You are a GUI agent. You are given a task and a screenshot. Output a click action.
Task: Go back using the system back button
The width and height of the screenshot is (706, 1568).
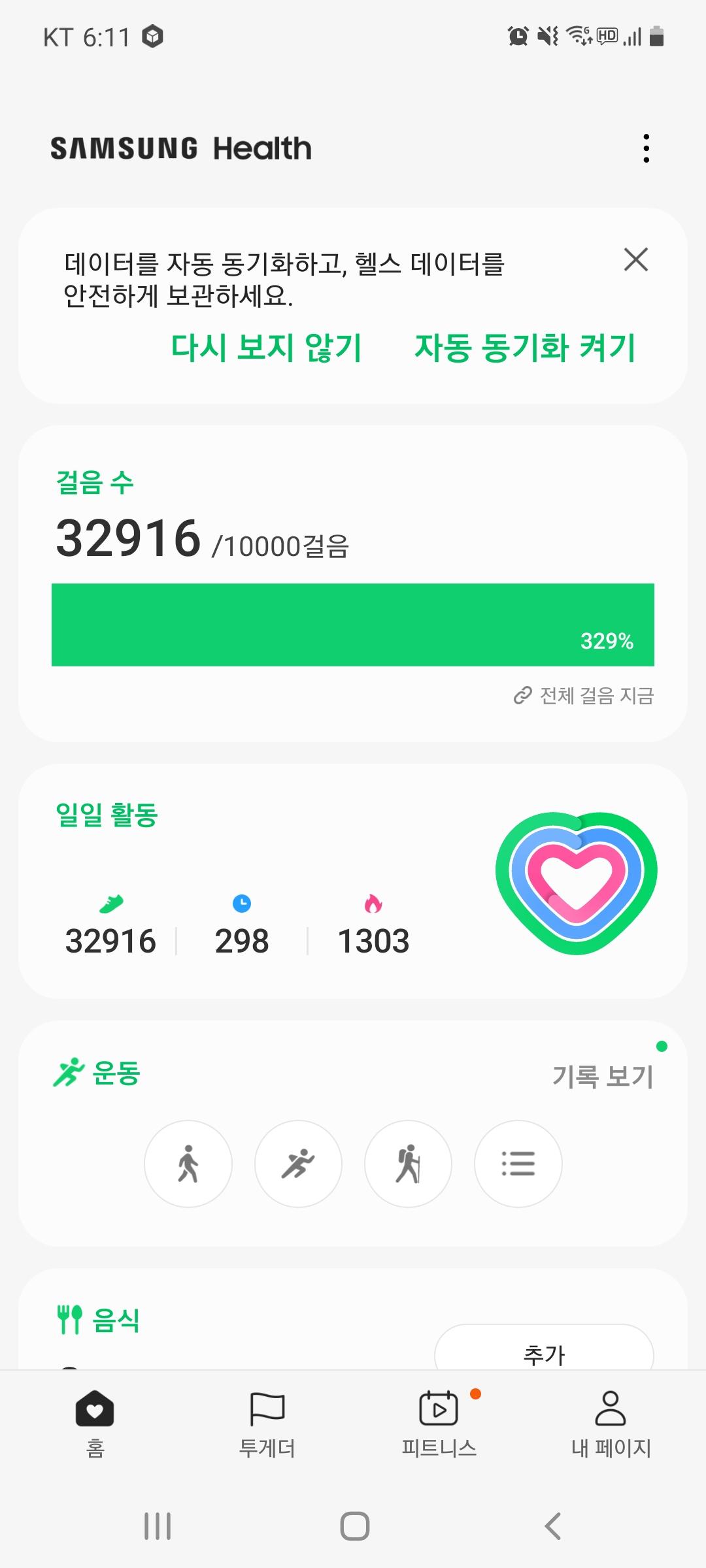point(552,1526)
